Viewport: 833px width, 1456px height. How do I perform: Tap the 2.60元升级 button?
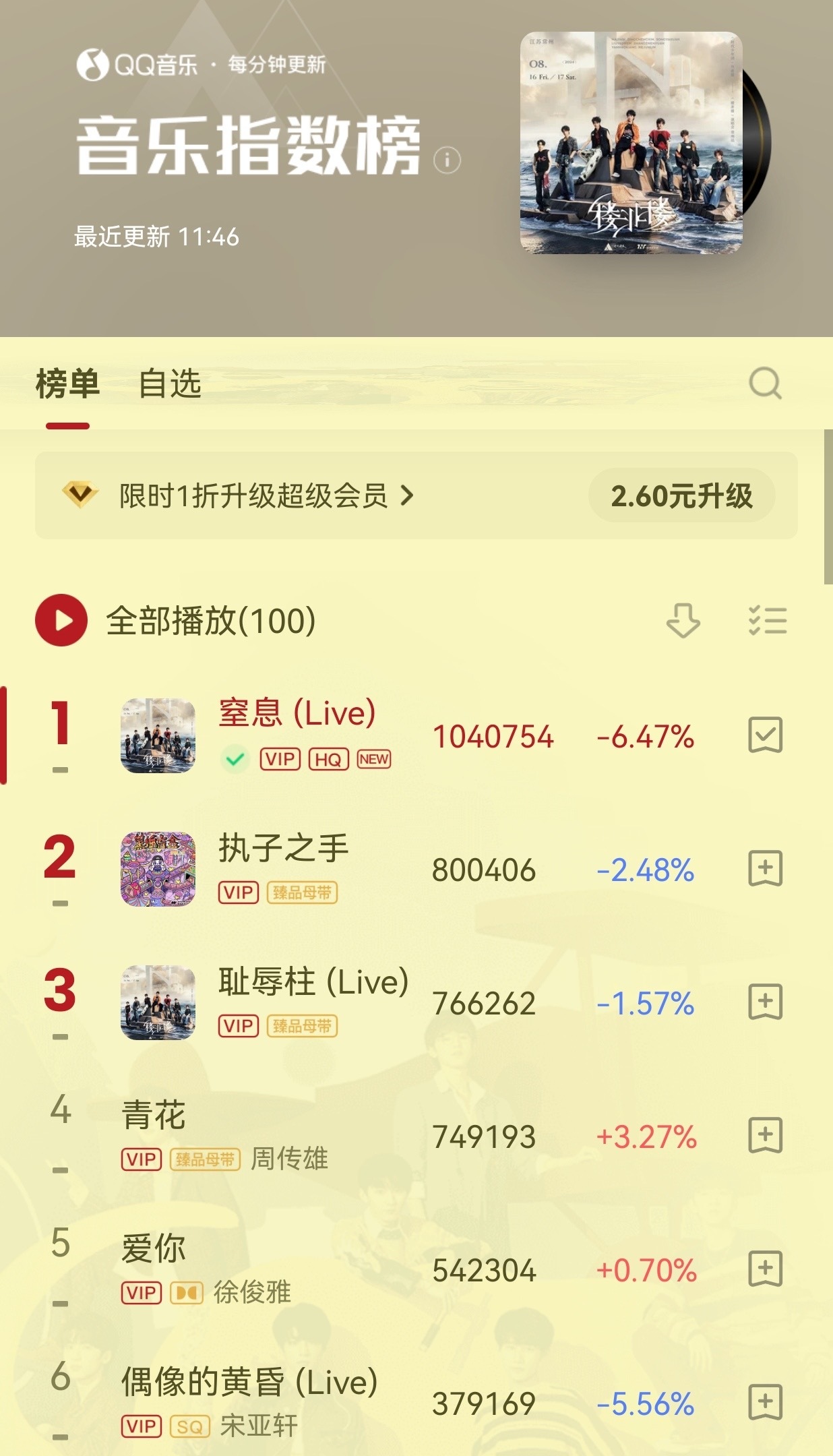681,496
